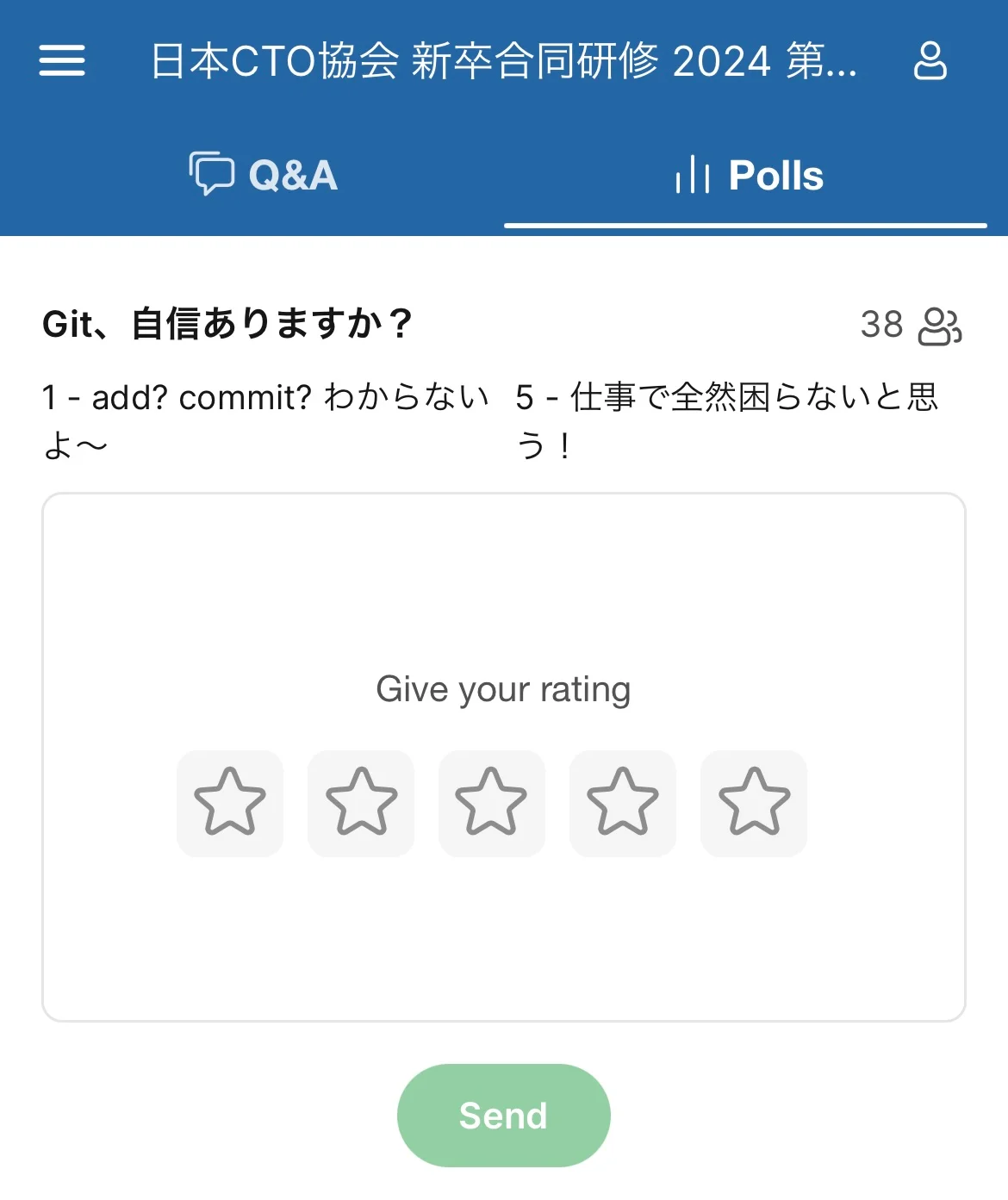Give a two-star rating

click(361, 803)
